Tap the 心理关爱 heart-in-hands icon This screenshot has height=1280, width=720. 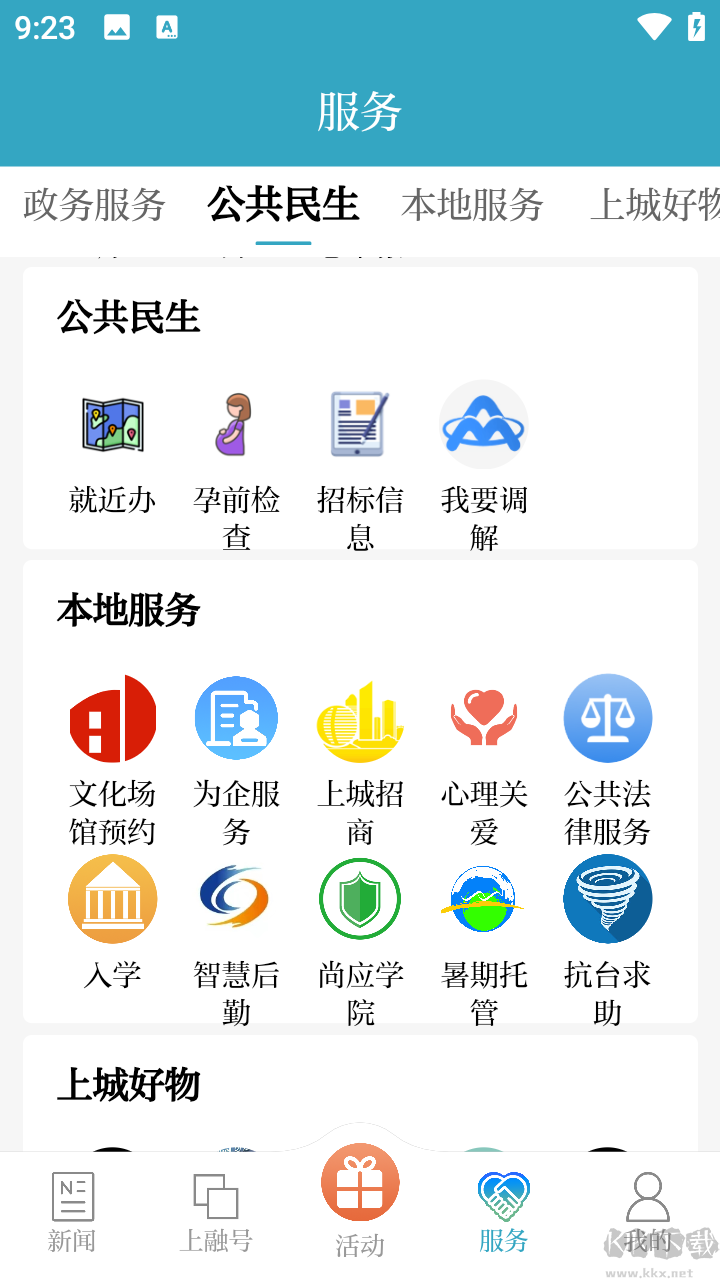[x=484, y=718]
